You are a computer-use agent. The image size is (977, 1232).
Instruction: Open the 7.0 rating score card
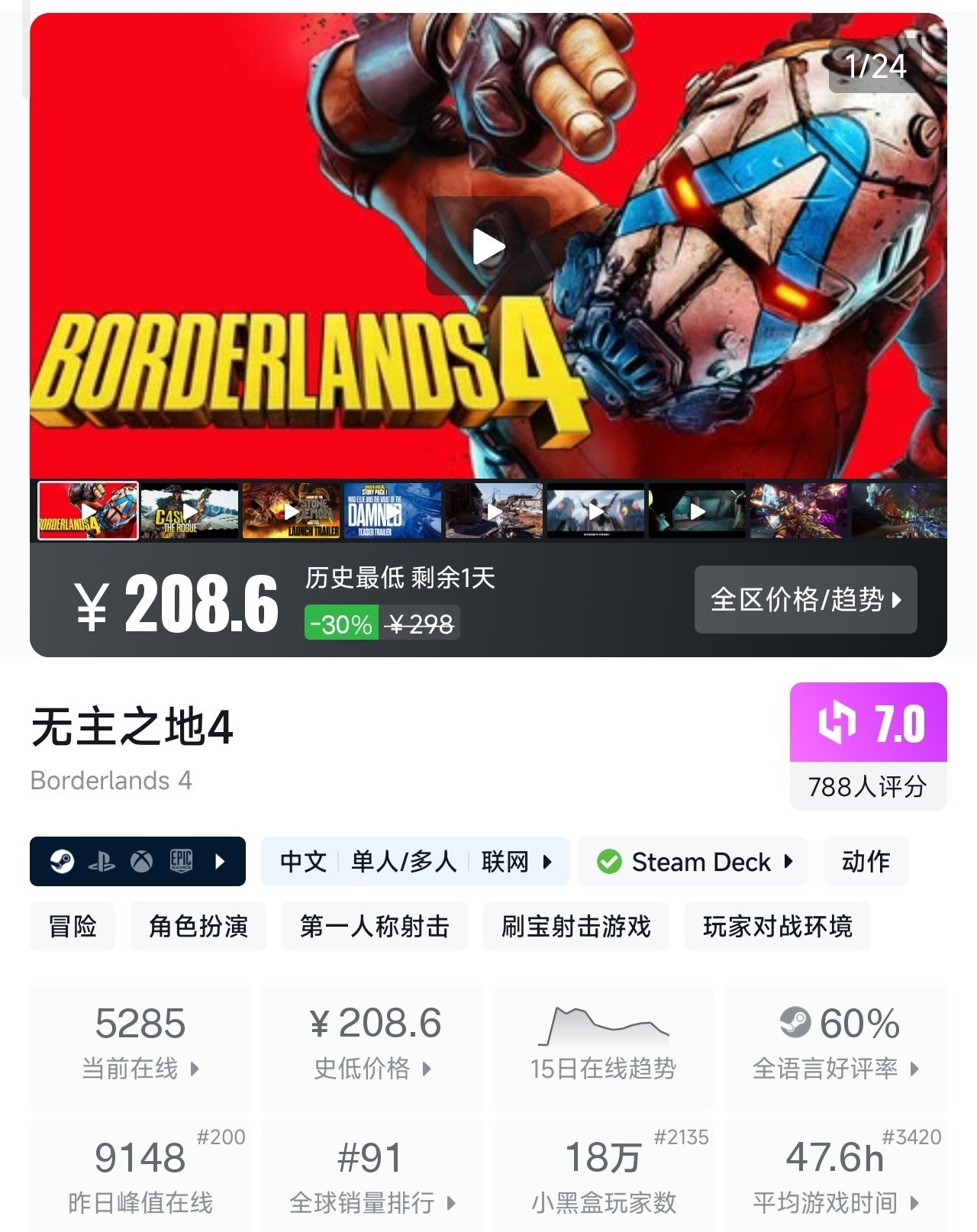point(868,745)
